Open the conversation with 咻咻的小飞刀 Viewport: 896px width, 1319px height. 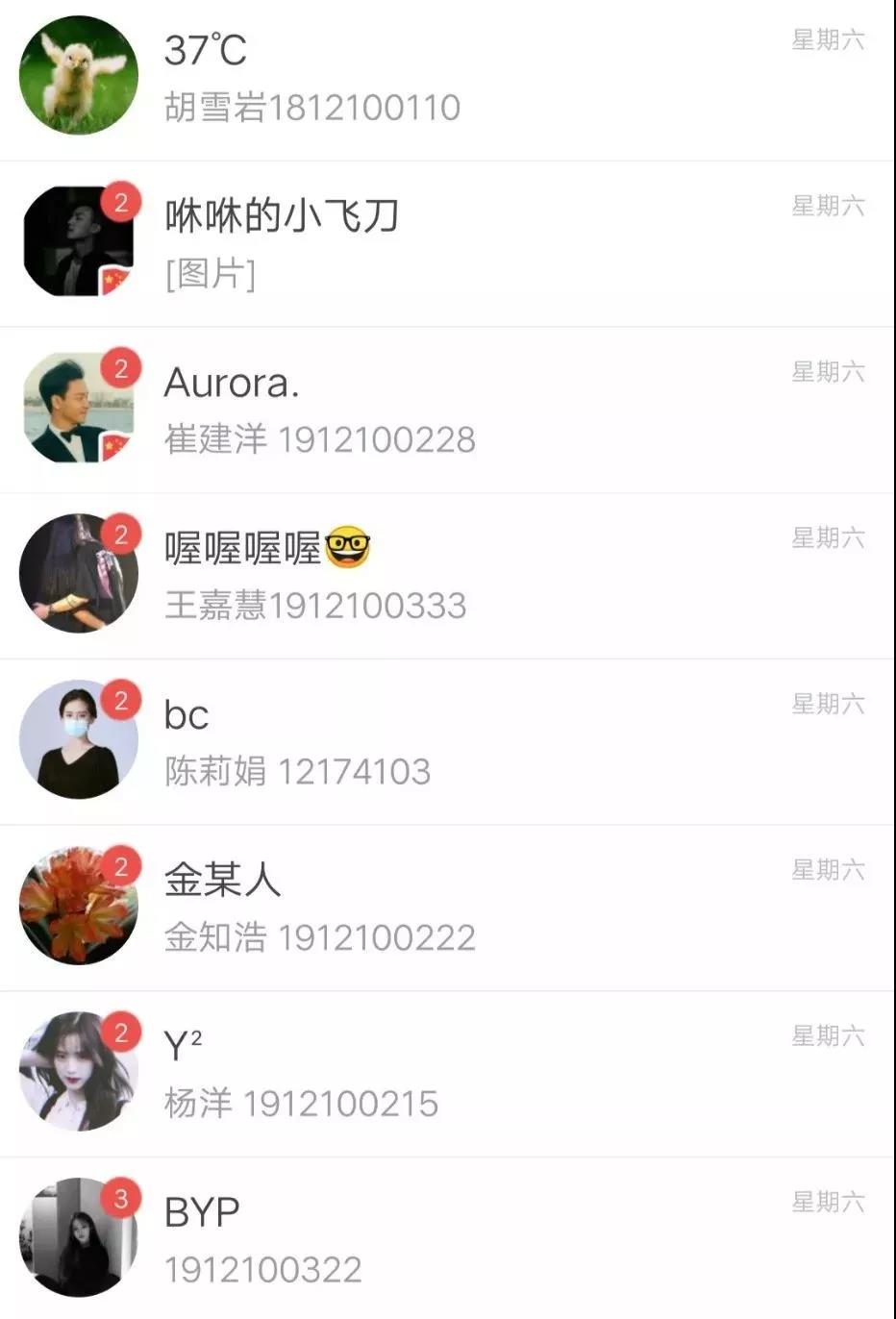pyautogui.click(x=447, y=244)
